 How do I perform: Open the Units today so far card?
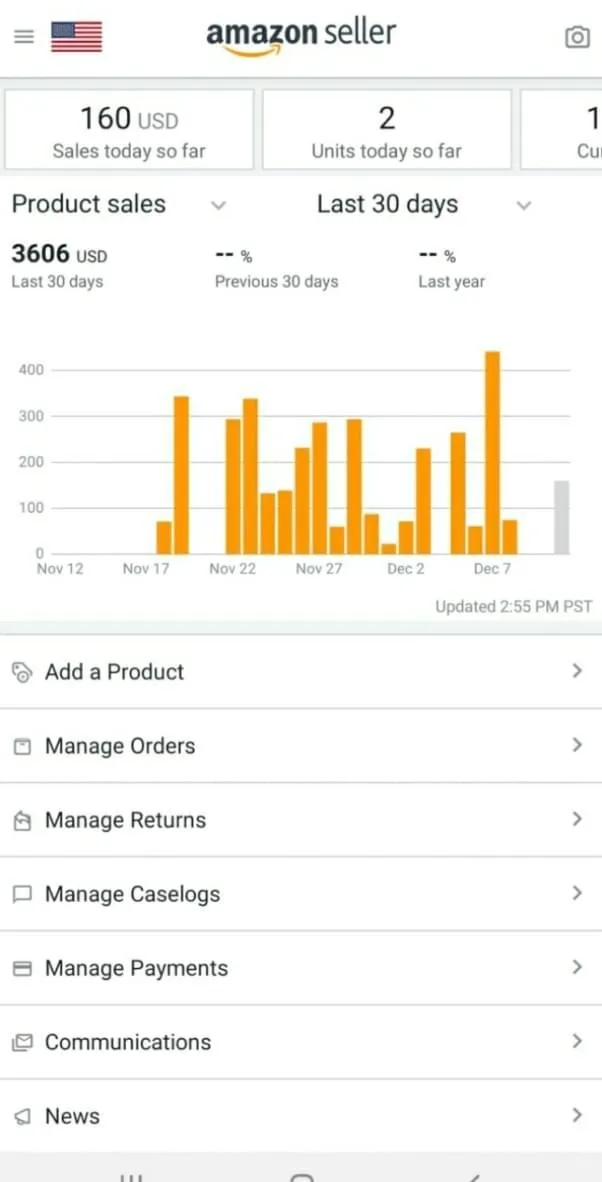(x=387, y=130)
